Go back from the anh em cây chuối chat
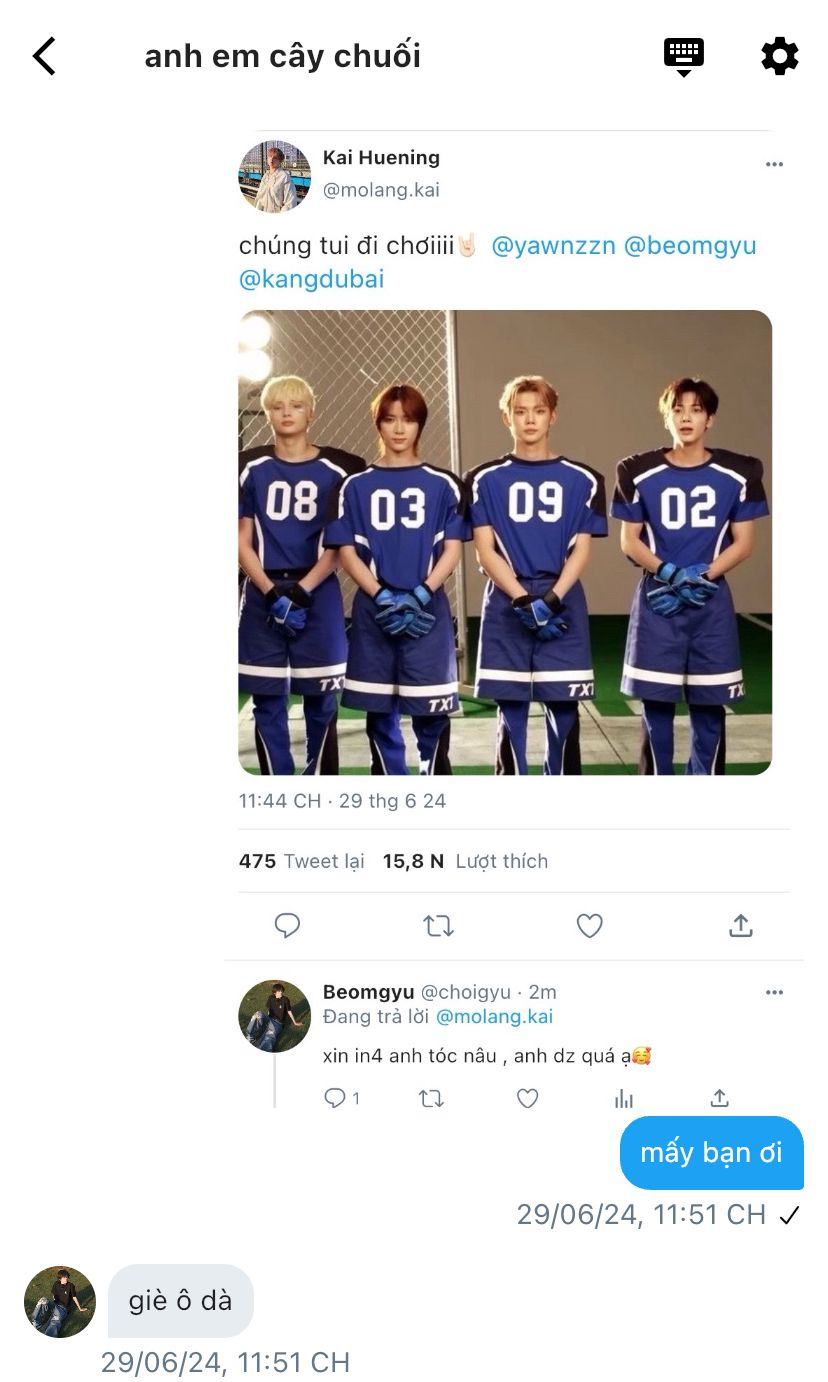This screenshot has height=1382, width=828. (44, 57)
